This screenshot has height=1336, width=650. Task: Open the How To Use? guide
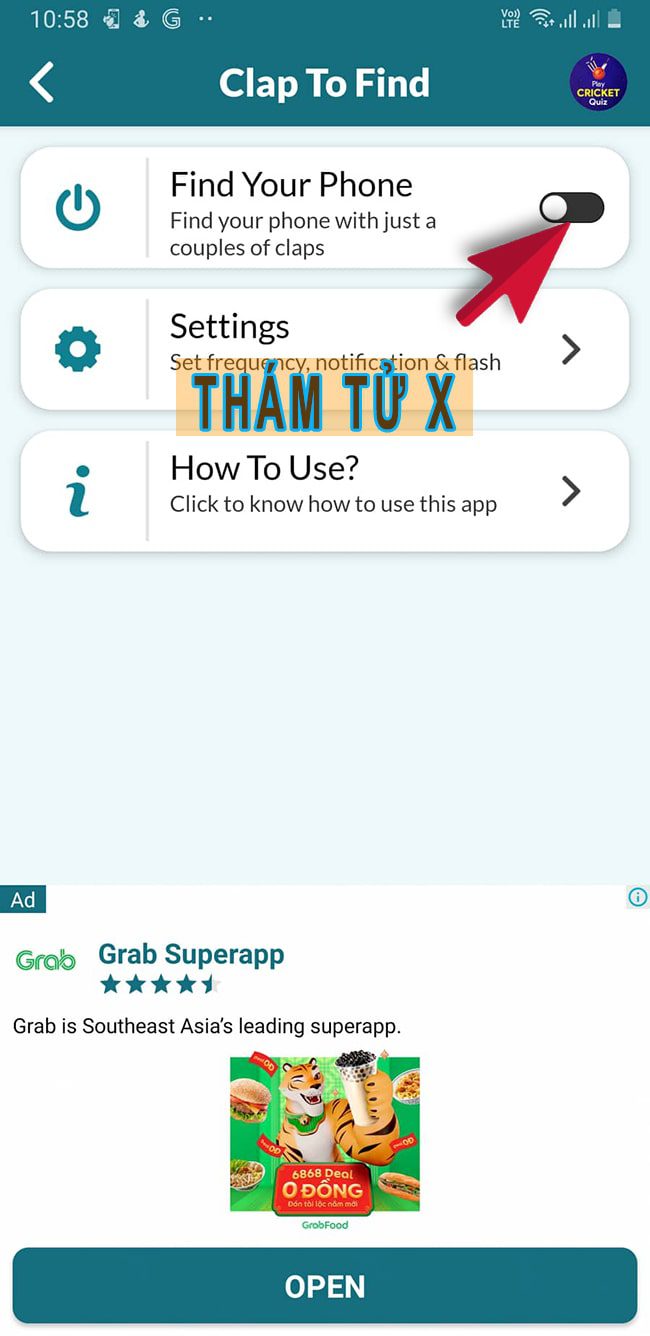(324, 491)
